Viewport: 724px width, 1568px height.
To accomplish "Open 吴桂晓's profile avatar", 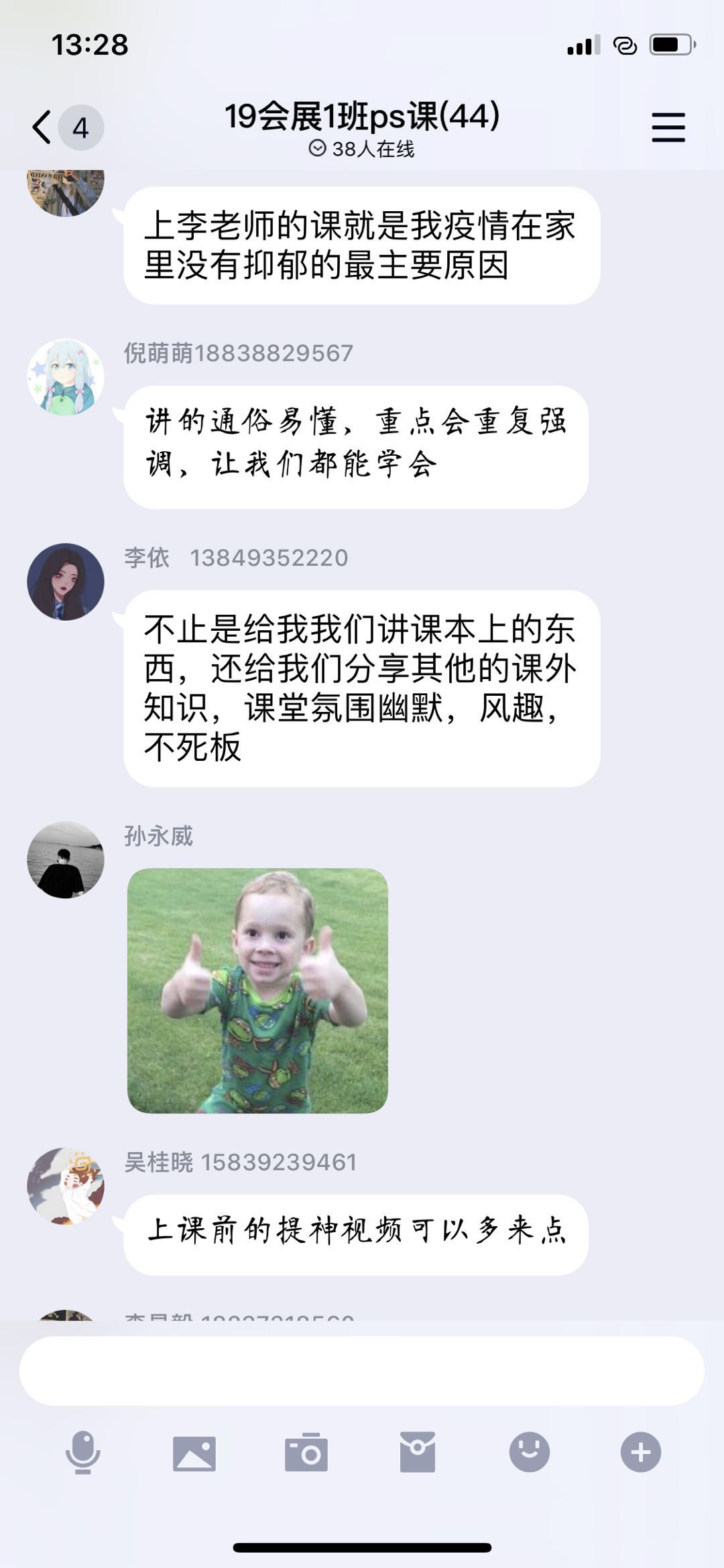I will [x=66, y=1187].
